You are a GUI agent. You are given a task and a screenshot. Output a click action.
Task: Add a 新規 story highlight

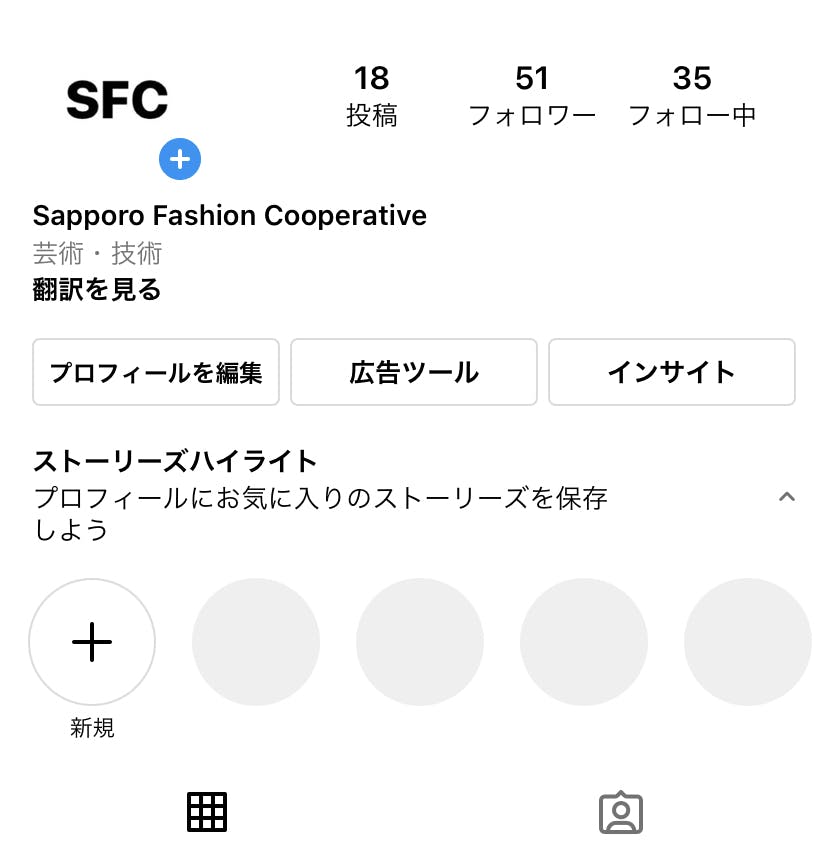pyautogui.click(x=92, y=642)
